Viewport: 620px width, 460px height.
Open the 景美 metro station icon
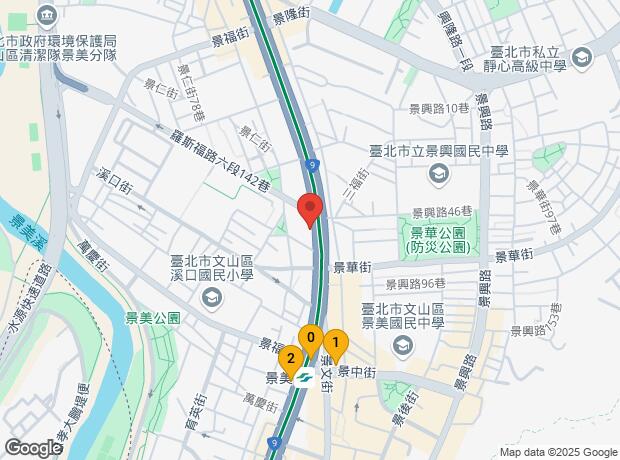click(x=304, y=378)
